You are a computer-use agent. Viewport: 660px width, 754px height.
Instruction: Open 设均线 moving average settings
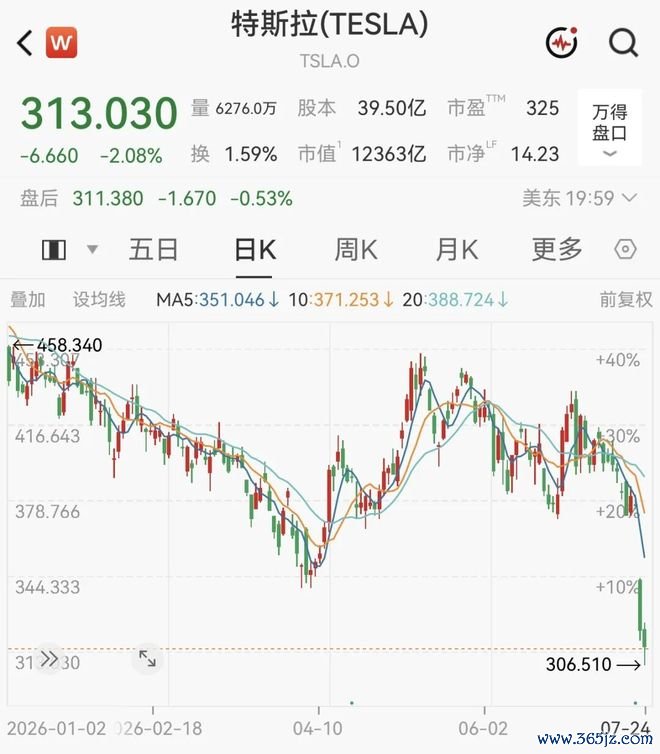99,300
